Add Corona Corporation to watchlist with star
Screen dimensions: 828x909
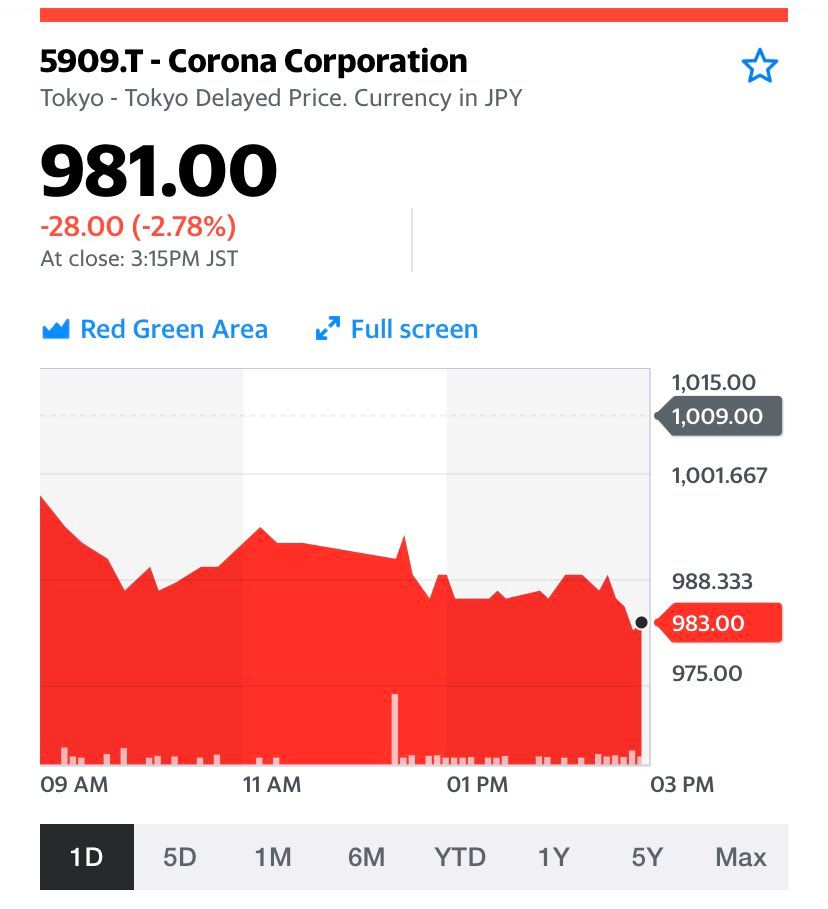coord(759,67)
